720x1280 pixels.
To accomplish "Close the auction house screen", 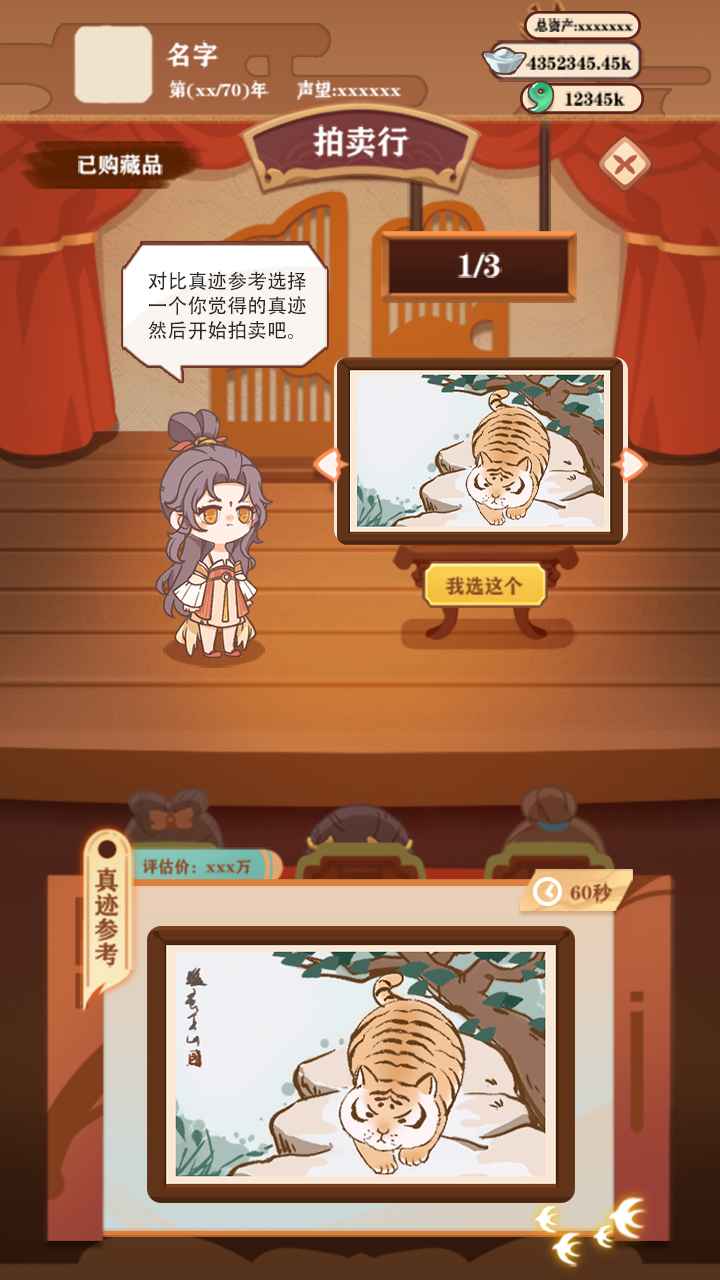I will click(625, 164).
